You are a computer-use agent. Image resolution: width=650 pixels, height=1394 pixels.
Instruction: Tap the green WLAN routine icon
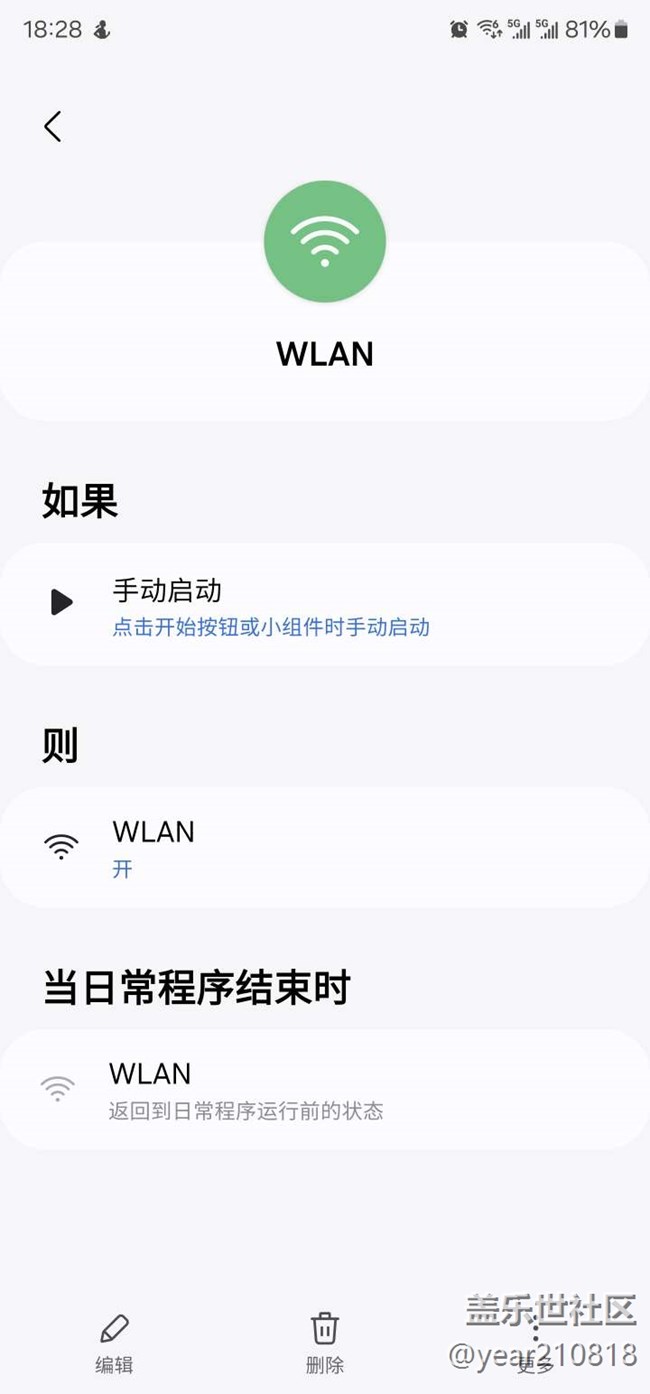[325, 241]
